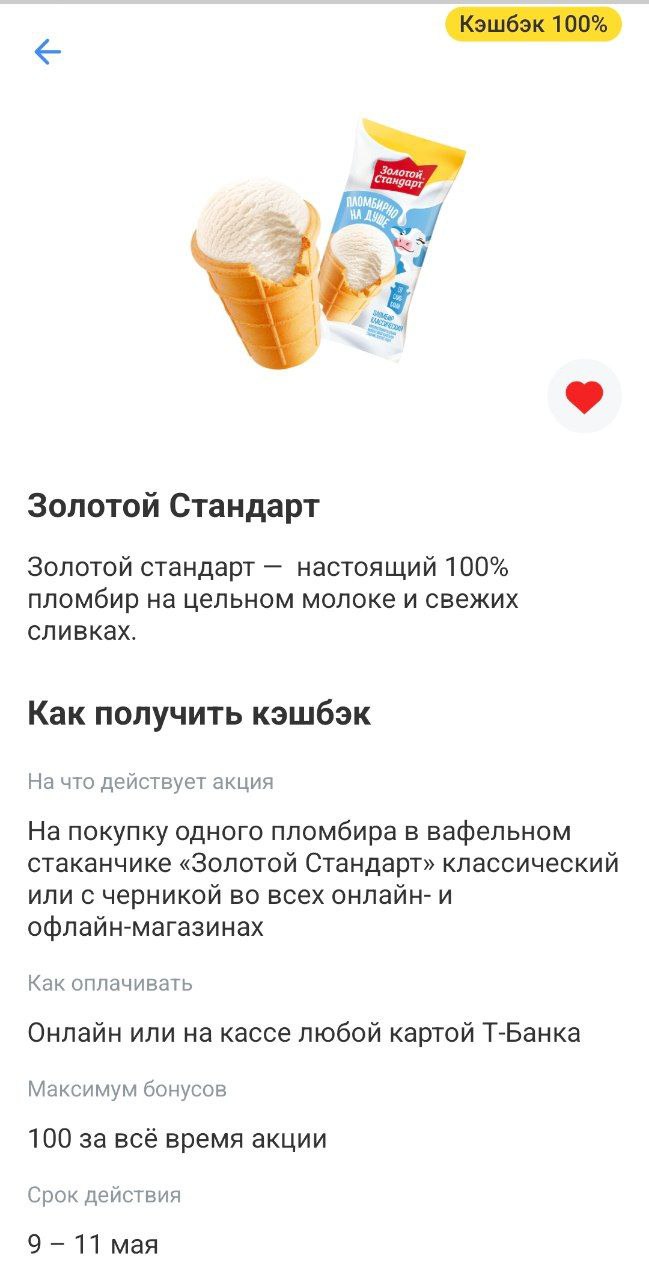Tap the red heart favorite button
This screenshot has height=1280, width=649.
point(584,397)
